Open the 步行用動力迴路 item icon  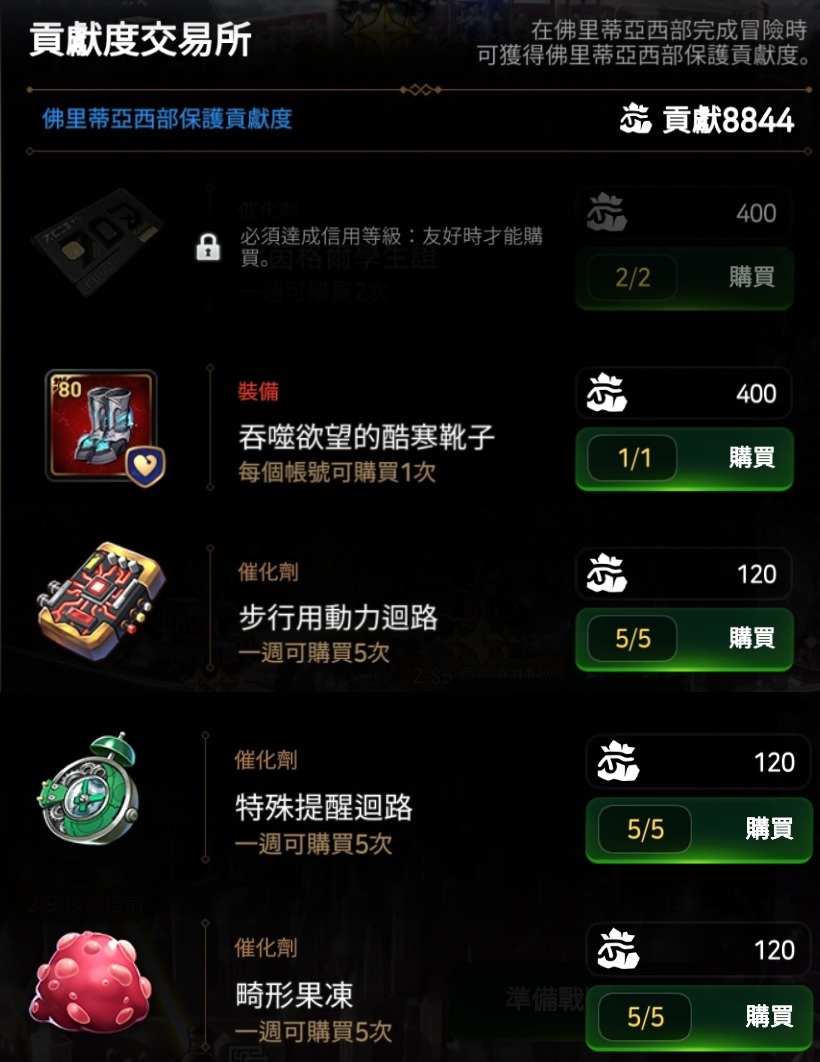(100, 606)
